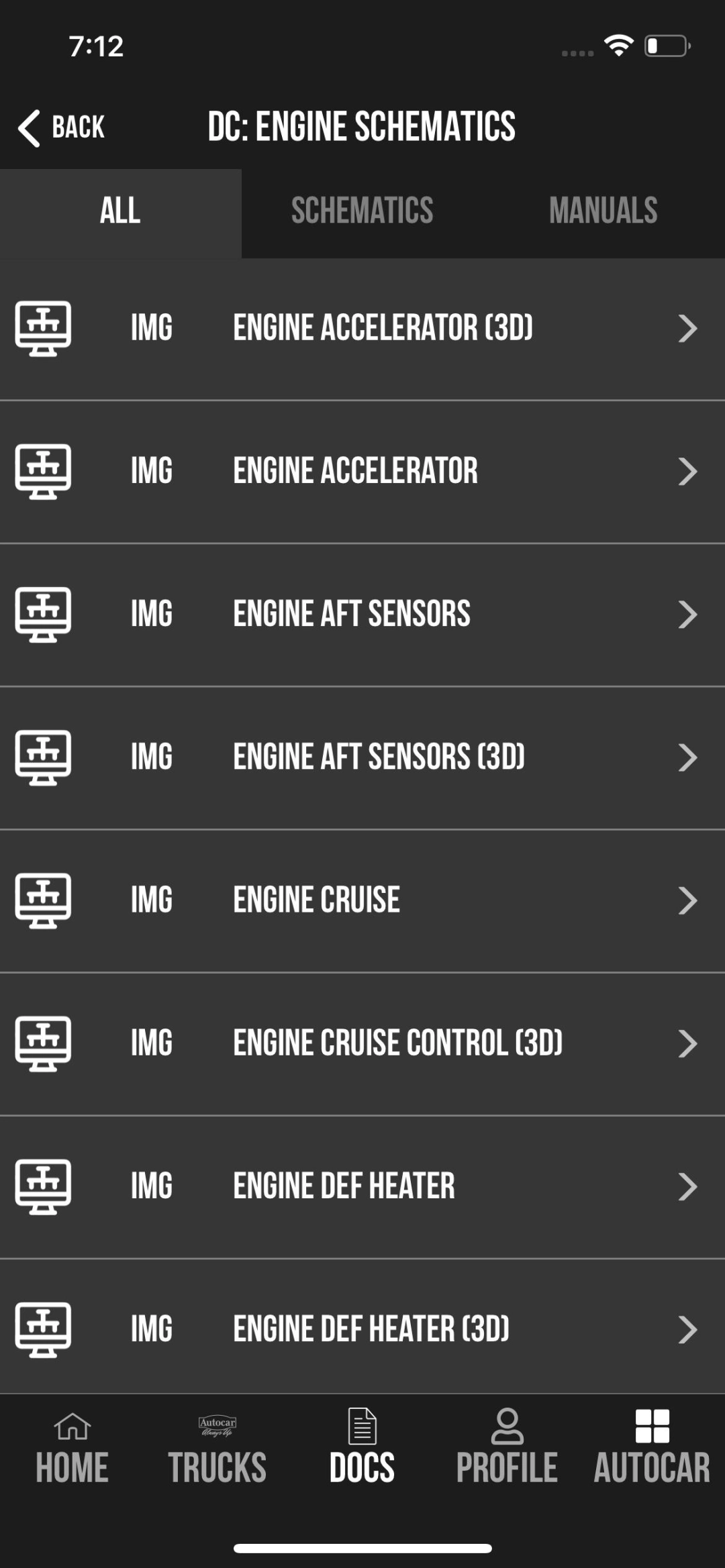View Engine AFT Sensors (3D)

click(362, 757)
